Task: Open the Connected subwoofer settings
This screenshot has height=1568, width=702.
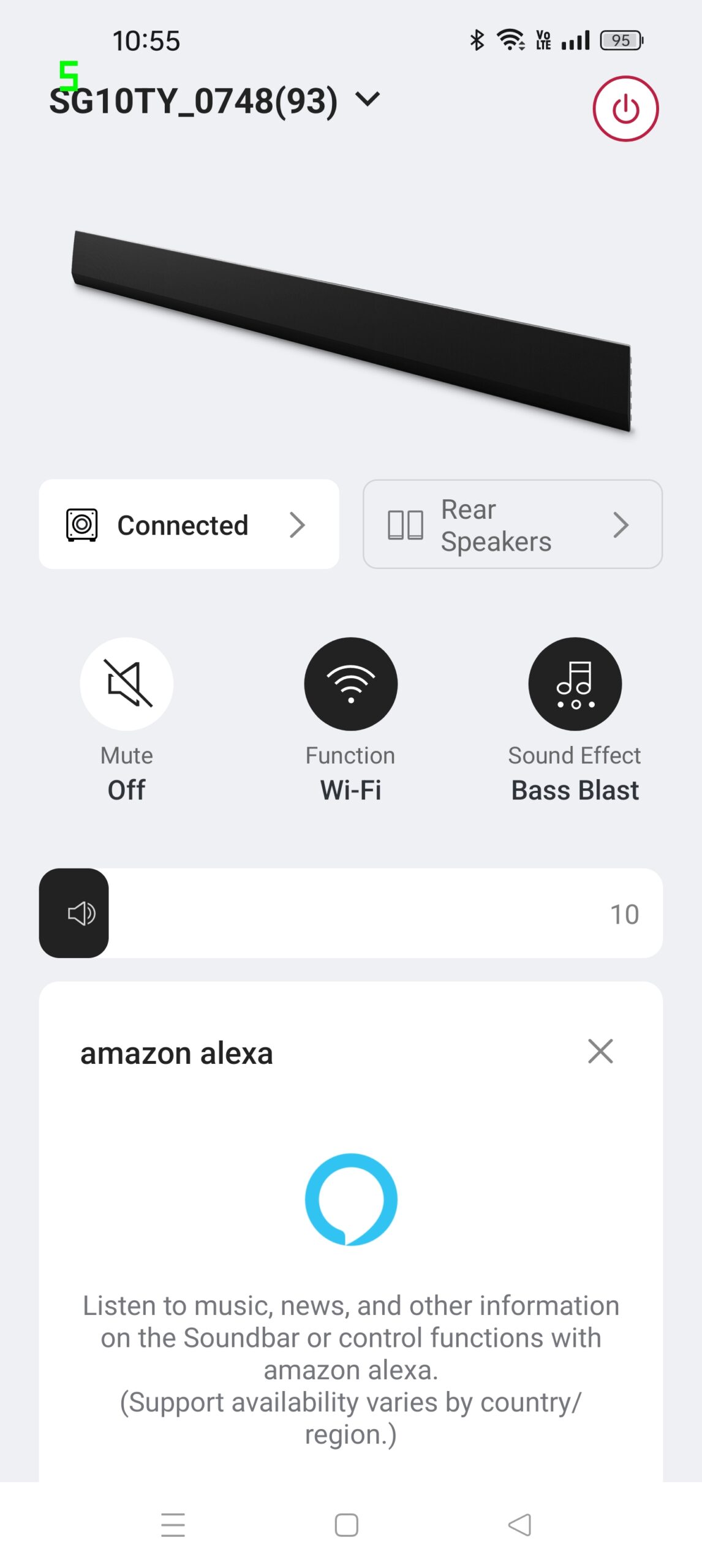Action: (x=189, y=524)
